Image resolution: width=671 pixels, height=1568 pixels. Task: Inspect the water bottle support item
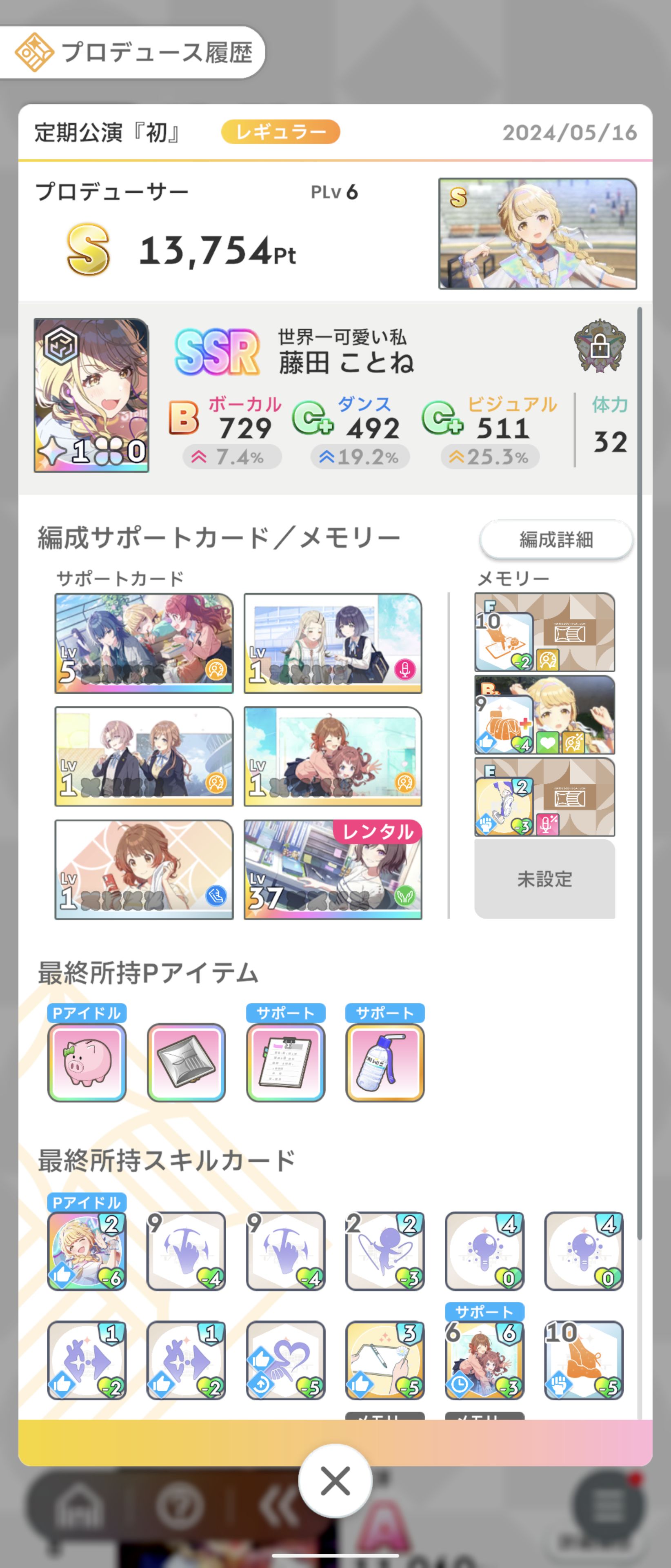tap(384, 1062)
